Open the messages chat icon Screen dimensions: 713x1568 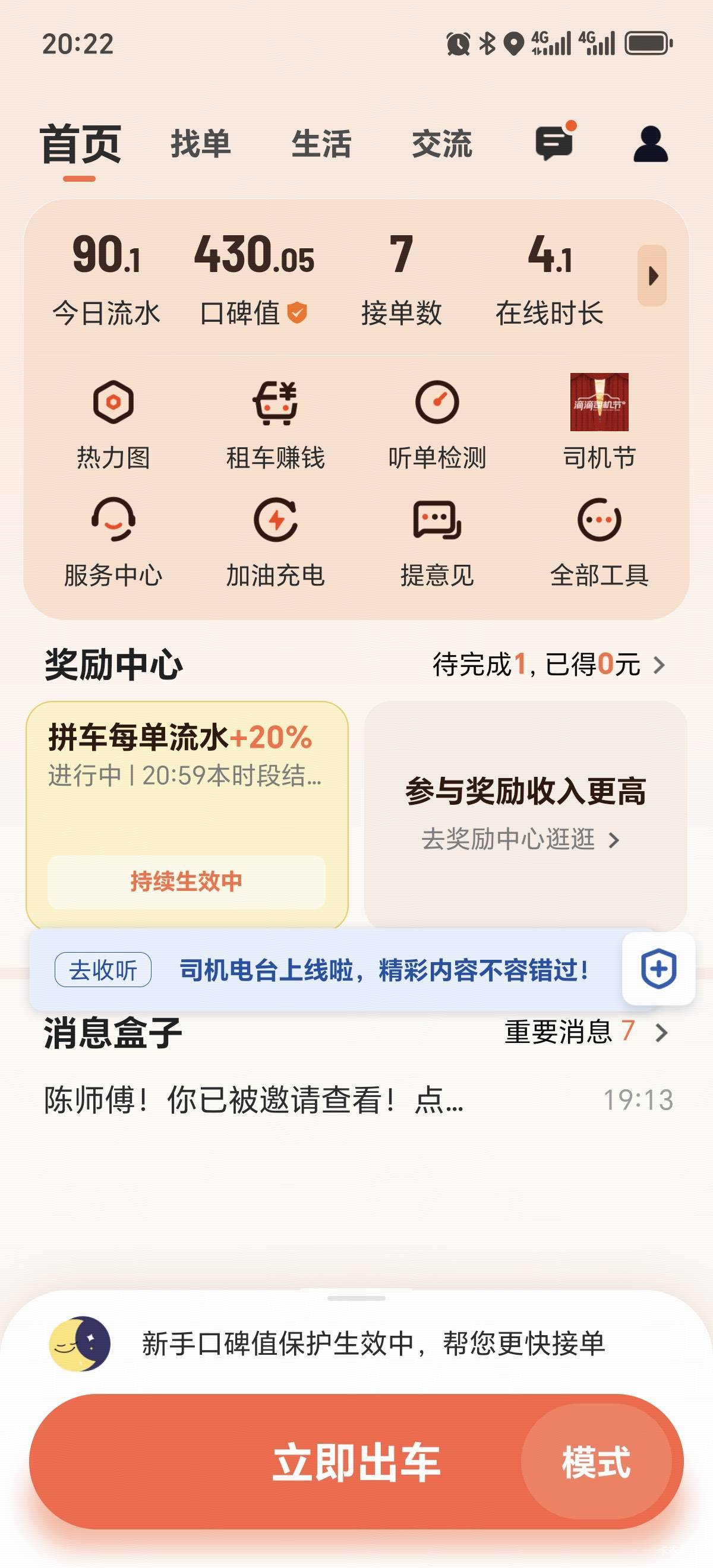[554, 144]
